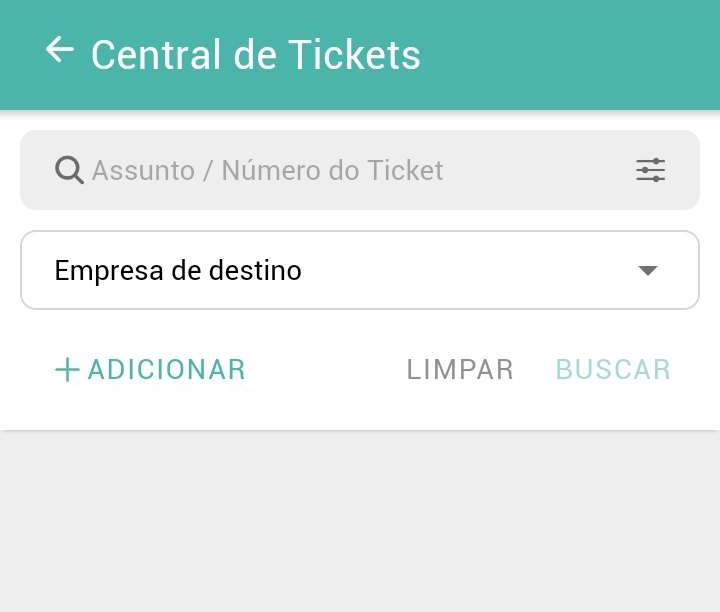This screenshot has width=720, height=612.
Task: Go back from Central de Tickets
Action: click(x=60, y=51)
